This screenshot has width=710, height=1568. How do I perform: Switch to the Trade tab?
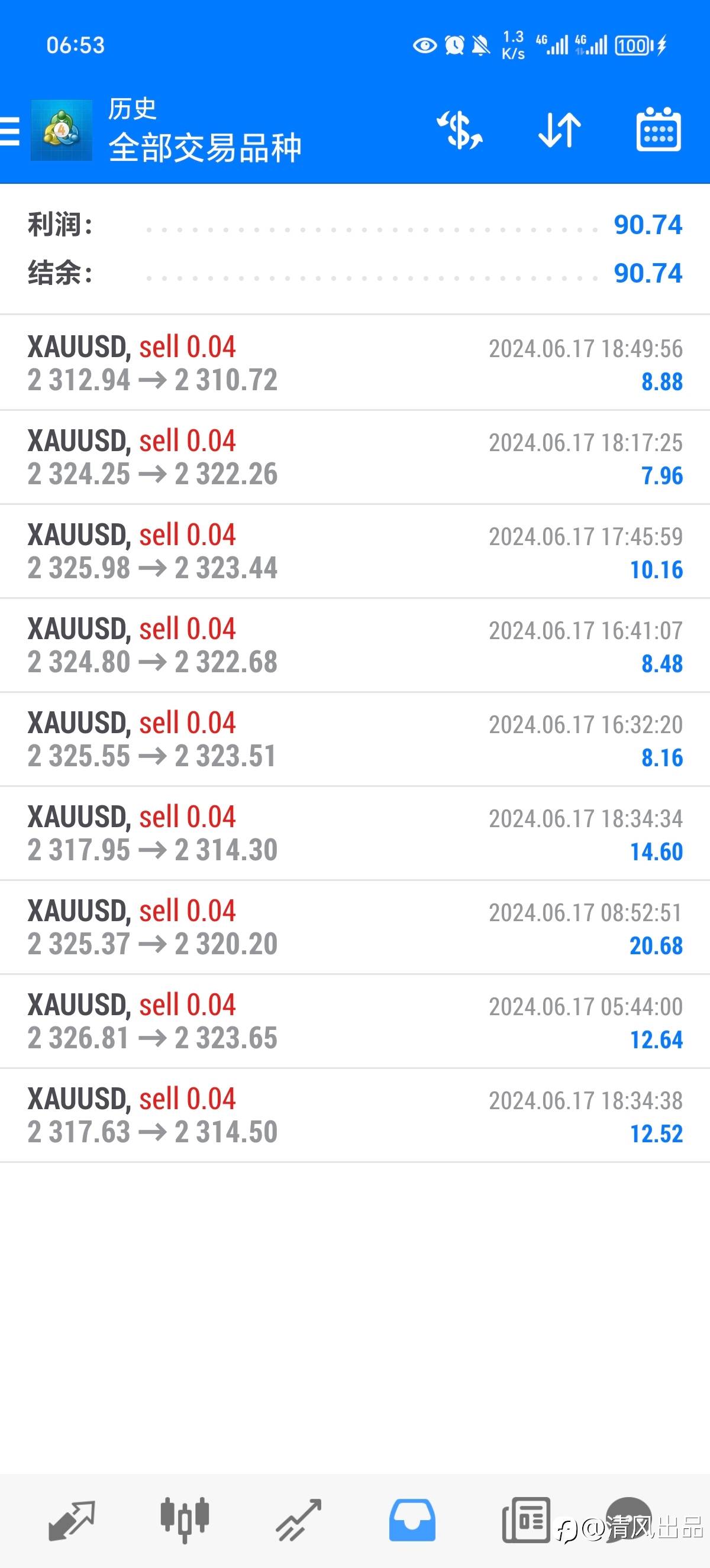click(298, 1520)
